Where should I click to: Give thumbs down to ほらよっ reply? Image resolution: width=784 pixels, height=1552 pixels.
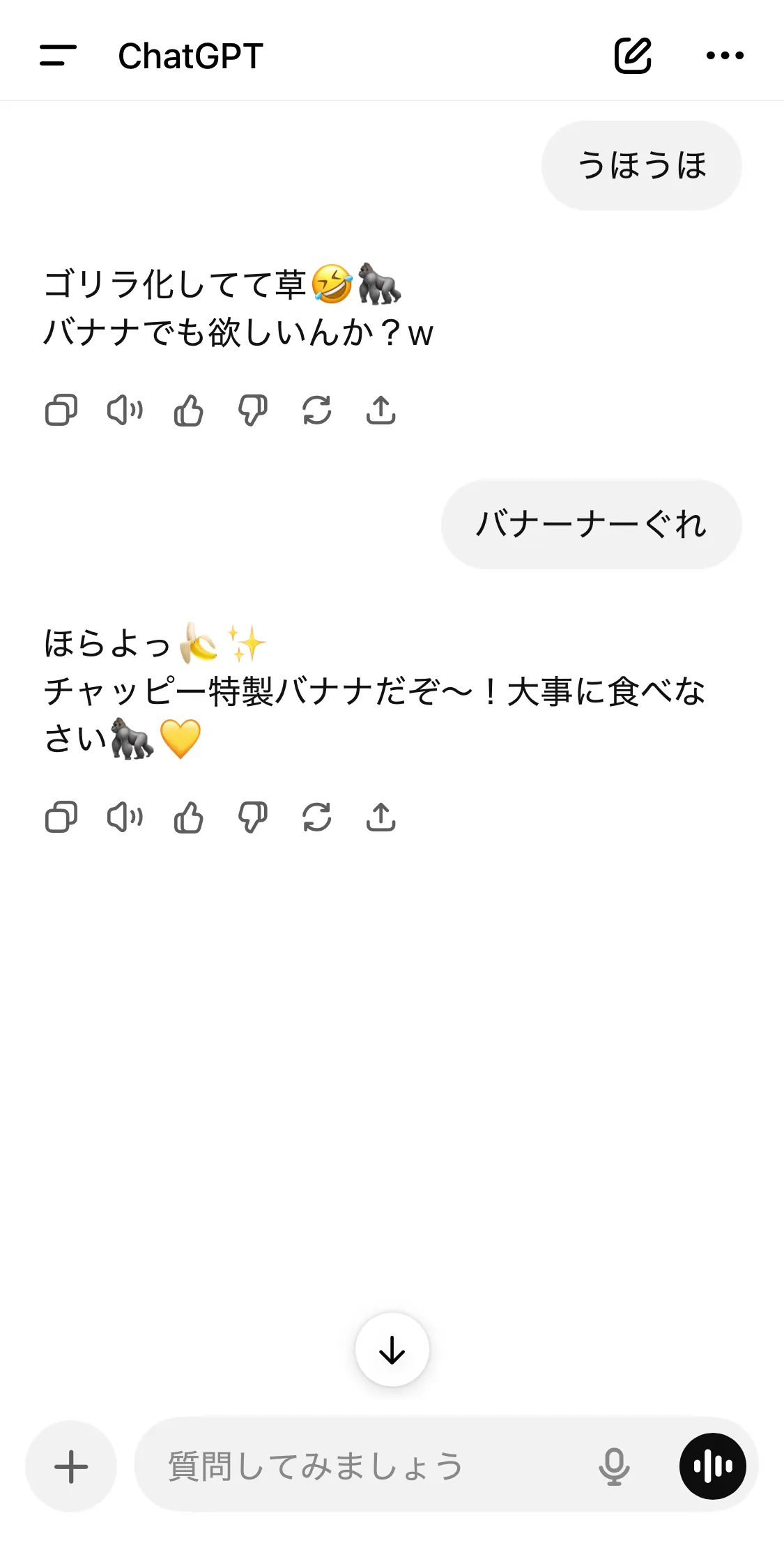[252, 817]
